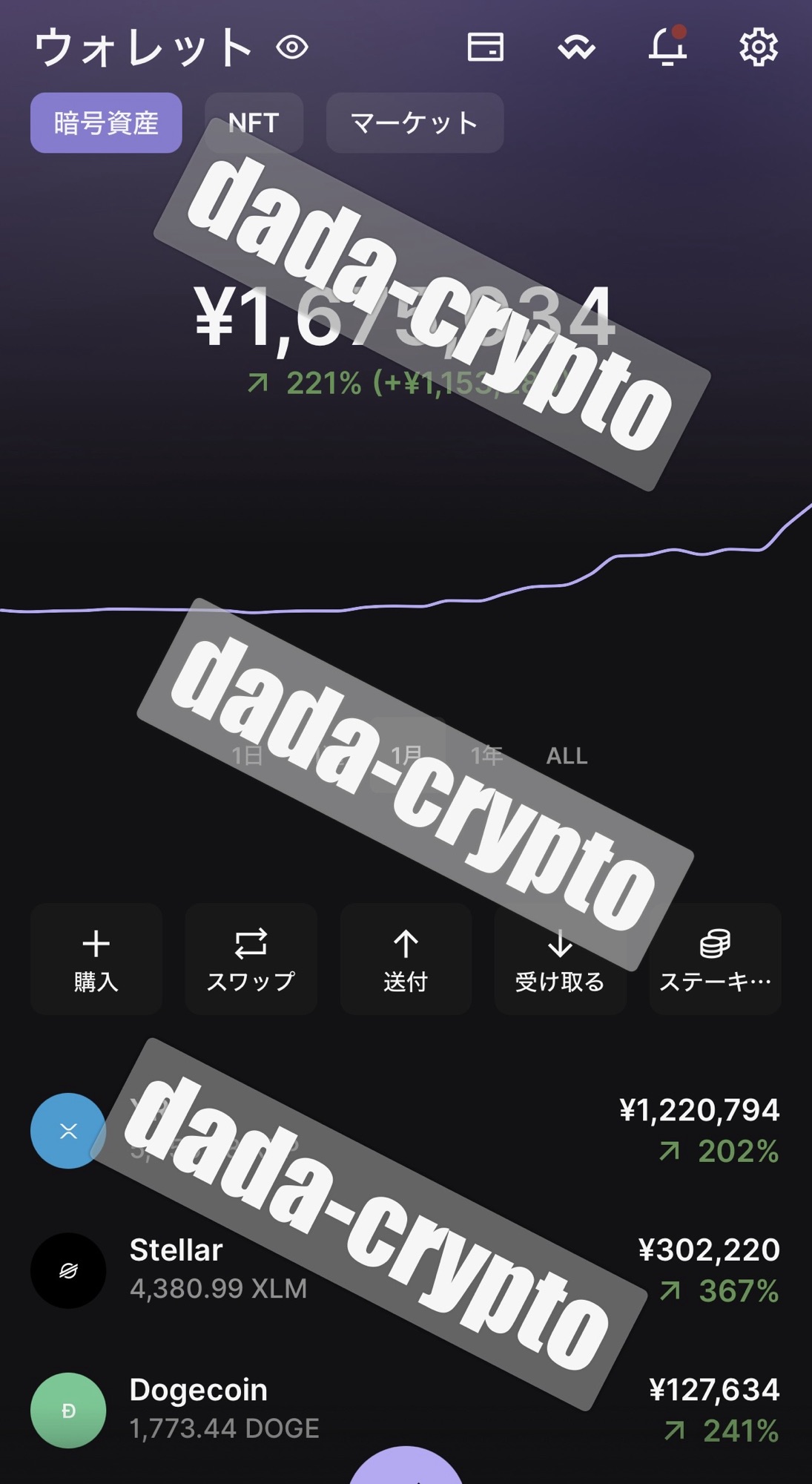Select the 暗号資産 tab

pos(106,123)
